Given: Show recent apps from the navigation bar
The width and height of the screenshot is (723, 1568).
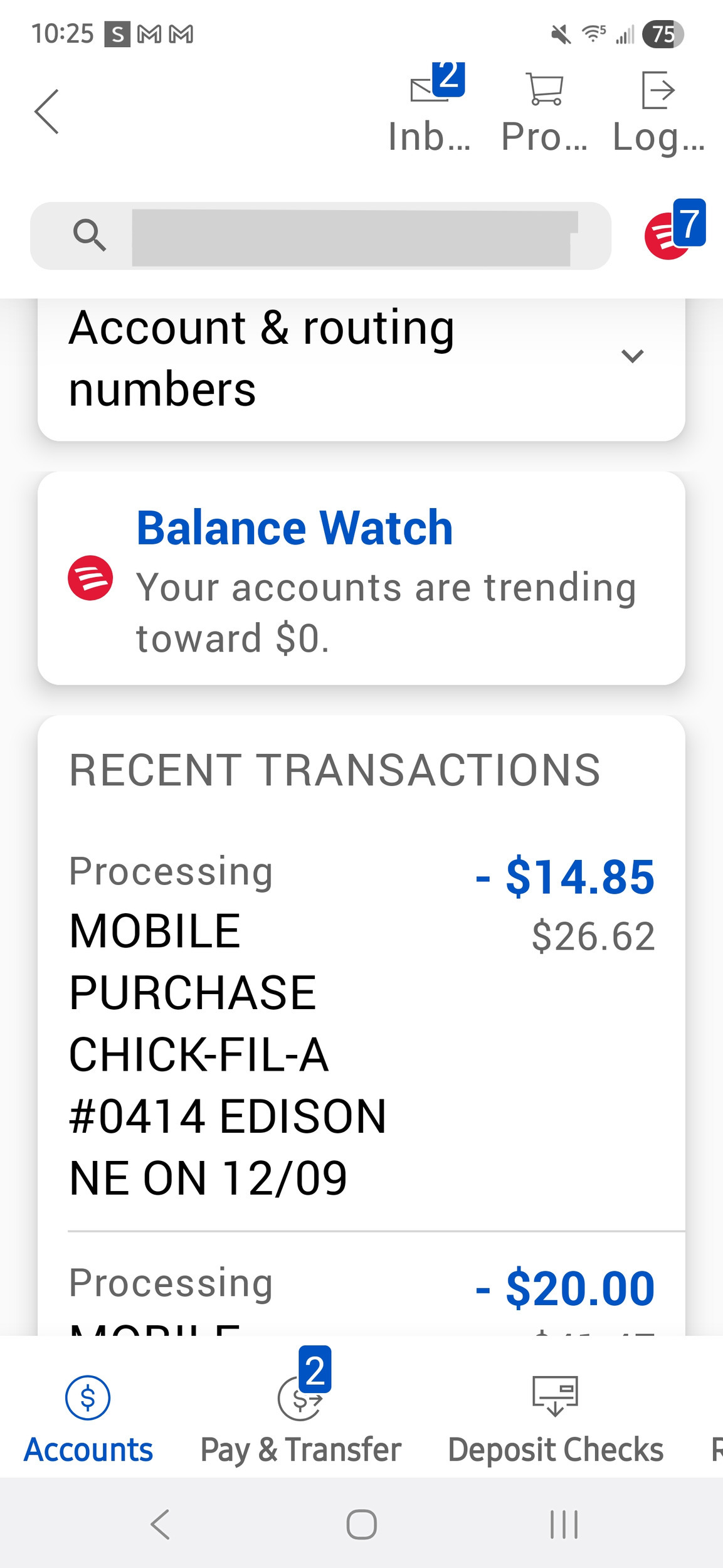Looking at the screenshot, I should [564, 1524].
